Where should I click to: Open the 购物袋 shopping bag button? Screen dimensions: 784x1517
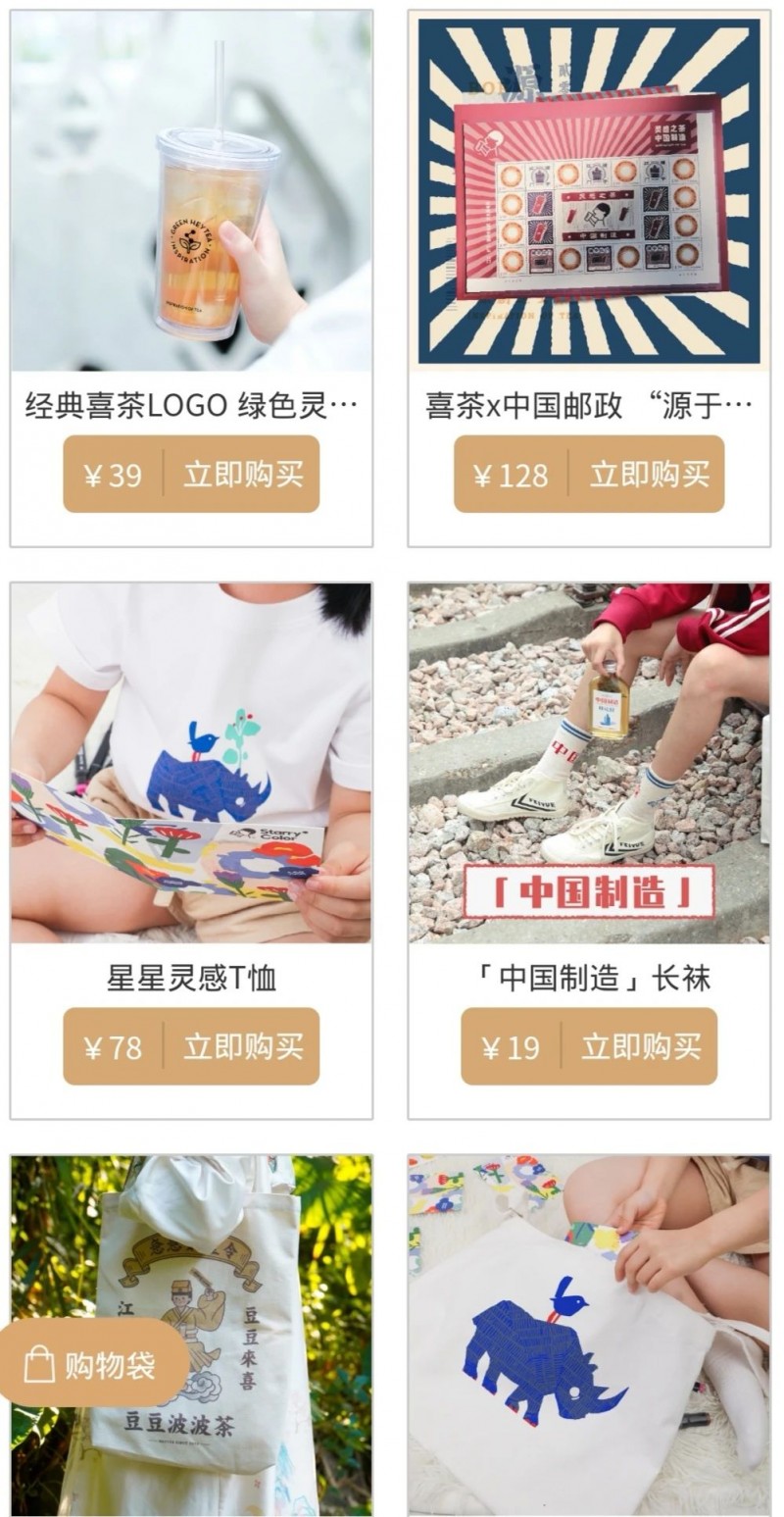coord(93,1364)
